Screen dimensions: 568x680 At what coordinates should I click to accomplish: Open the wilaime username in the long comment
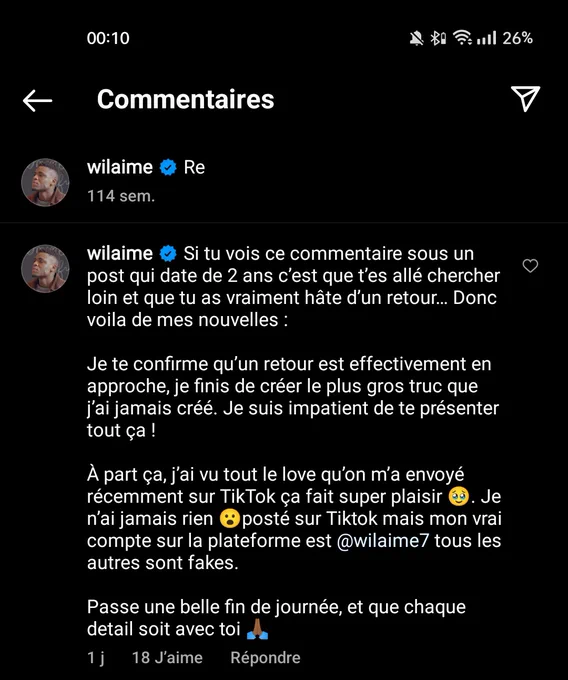pos(120,253)
